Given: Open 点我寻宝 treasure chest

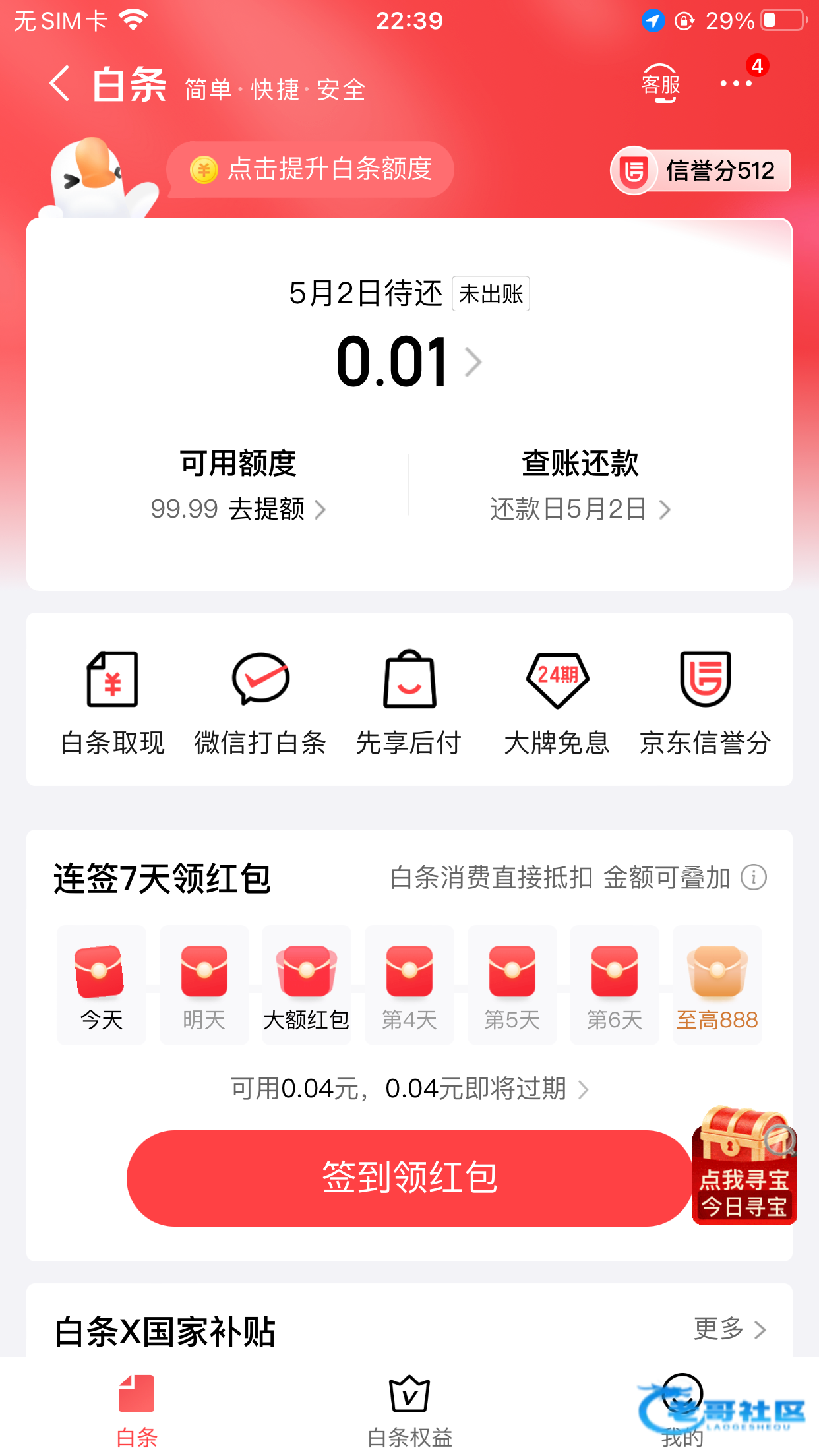Looking at the screenshot, I should [x=744, y=1166].
